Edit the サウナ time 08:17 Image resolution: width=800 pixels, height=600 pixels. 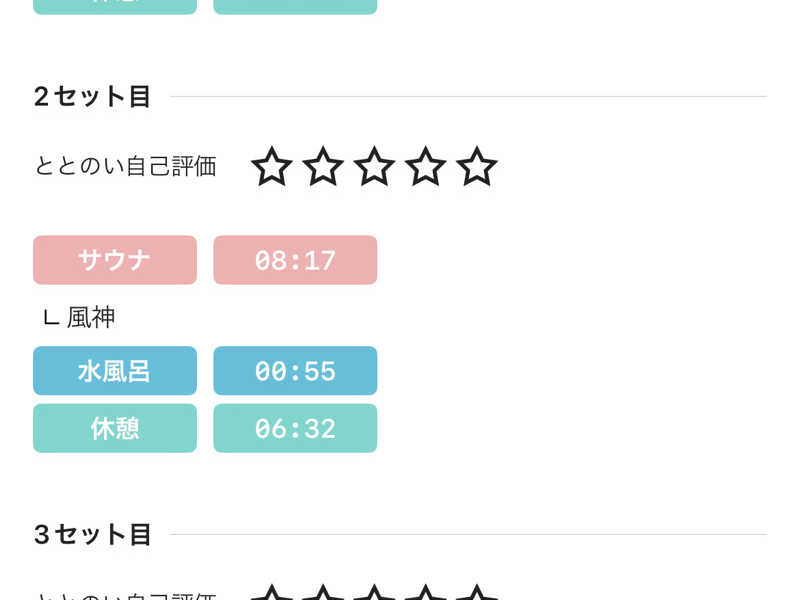pos(295,260)
